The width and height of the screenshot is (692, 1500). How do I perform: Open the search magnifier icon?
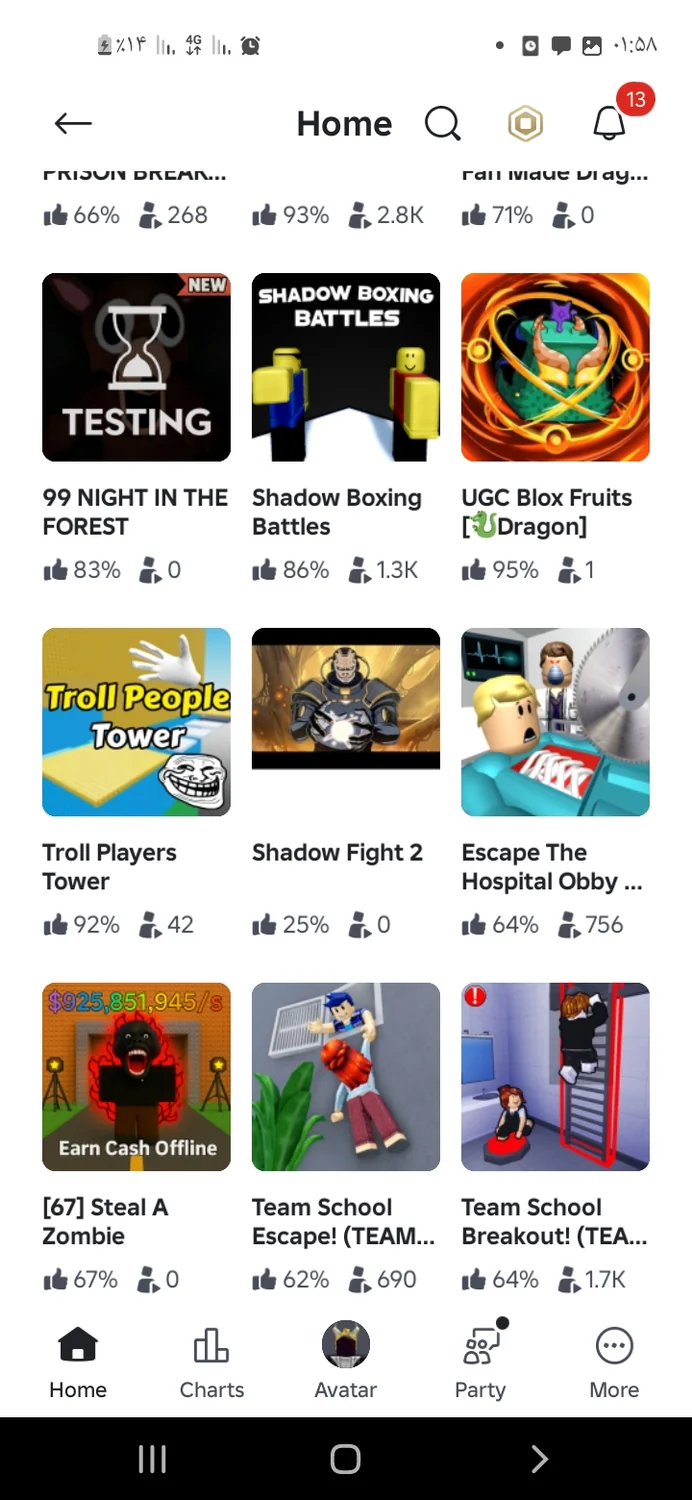pos(442,123)
